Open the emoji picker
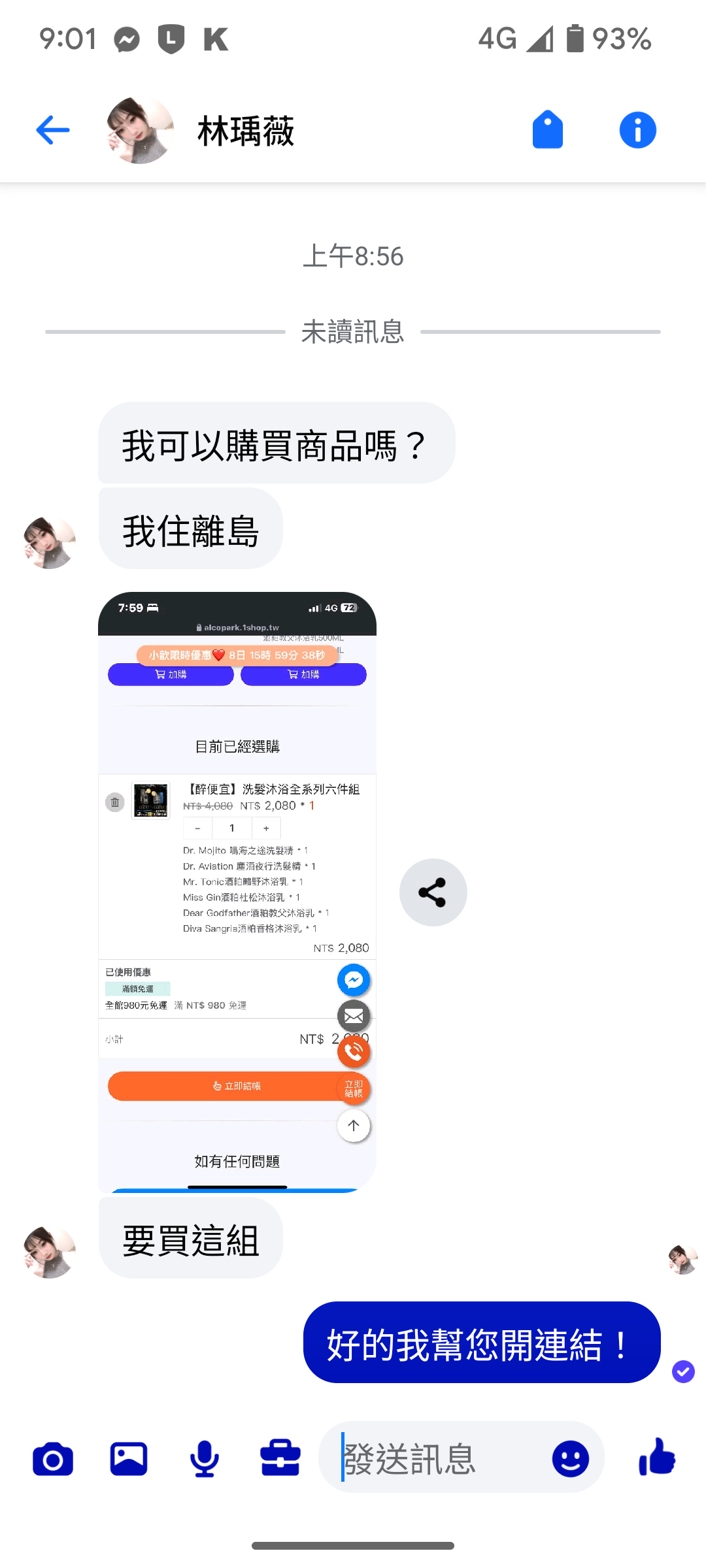This screenshot has height=1568, width=706. [x=570, y=1459]
